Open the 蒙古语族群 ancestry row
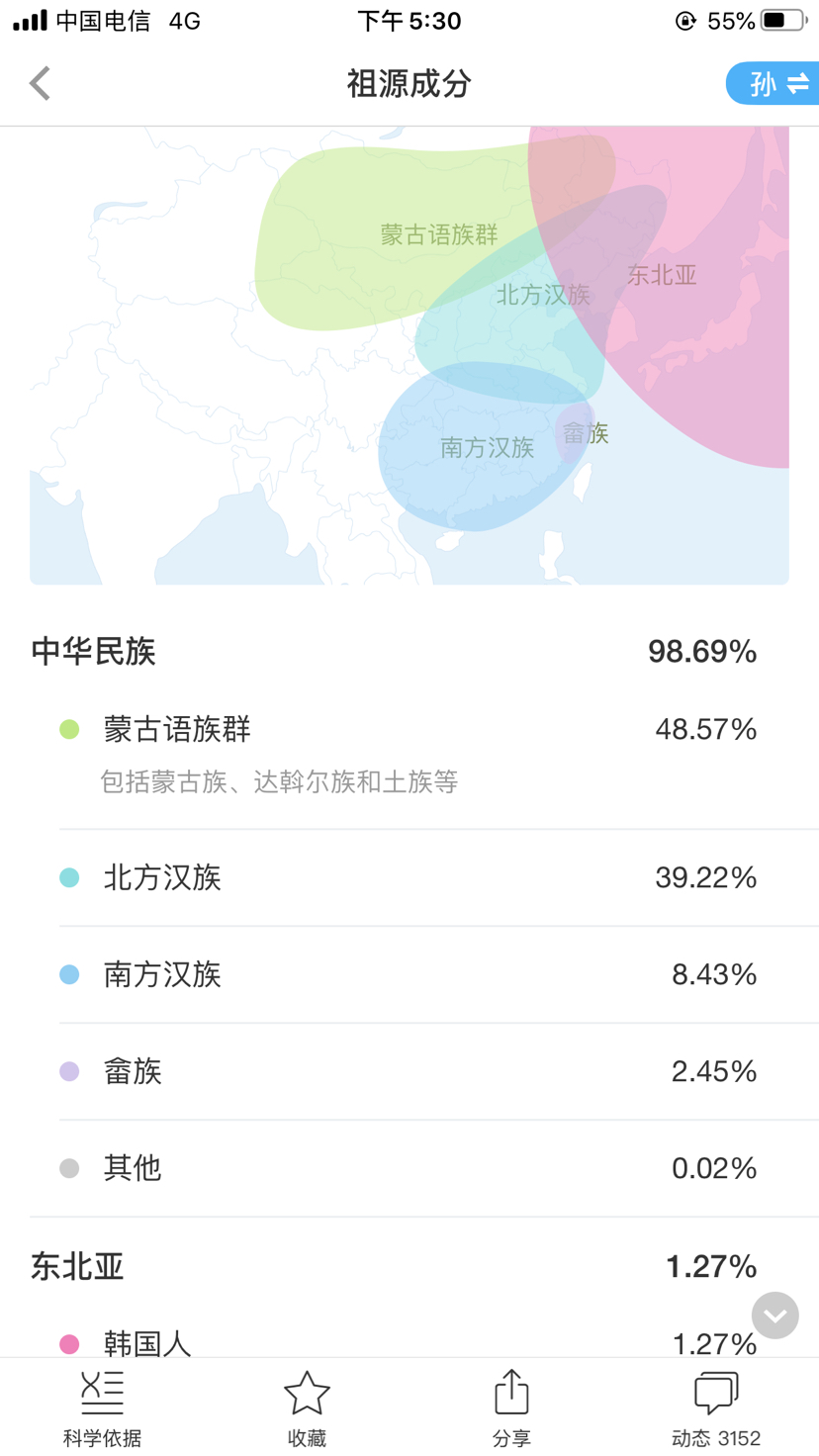The height and width of the screenshot is (1456, 819). pyautogui.click(x=409, y=756)
